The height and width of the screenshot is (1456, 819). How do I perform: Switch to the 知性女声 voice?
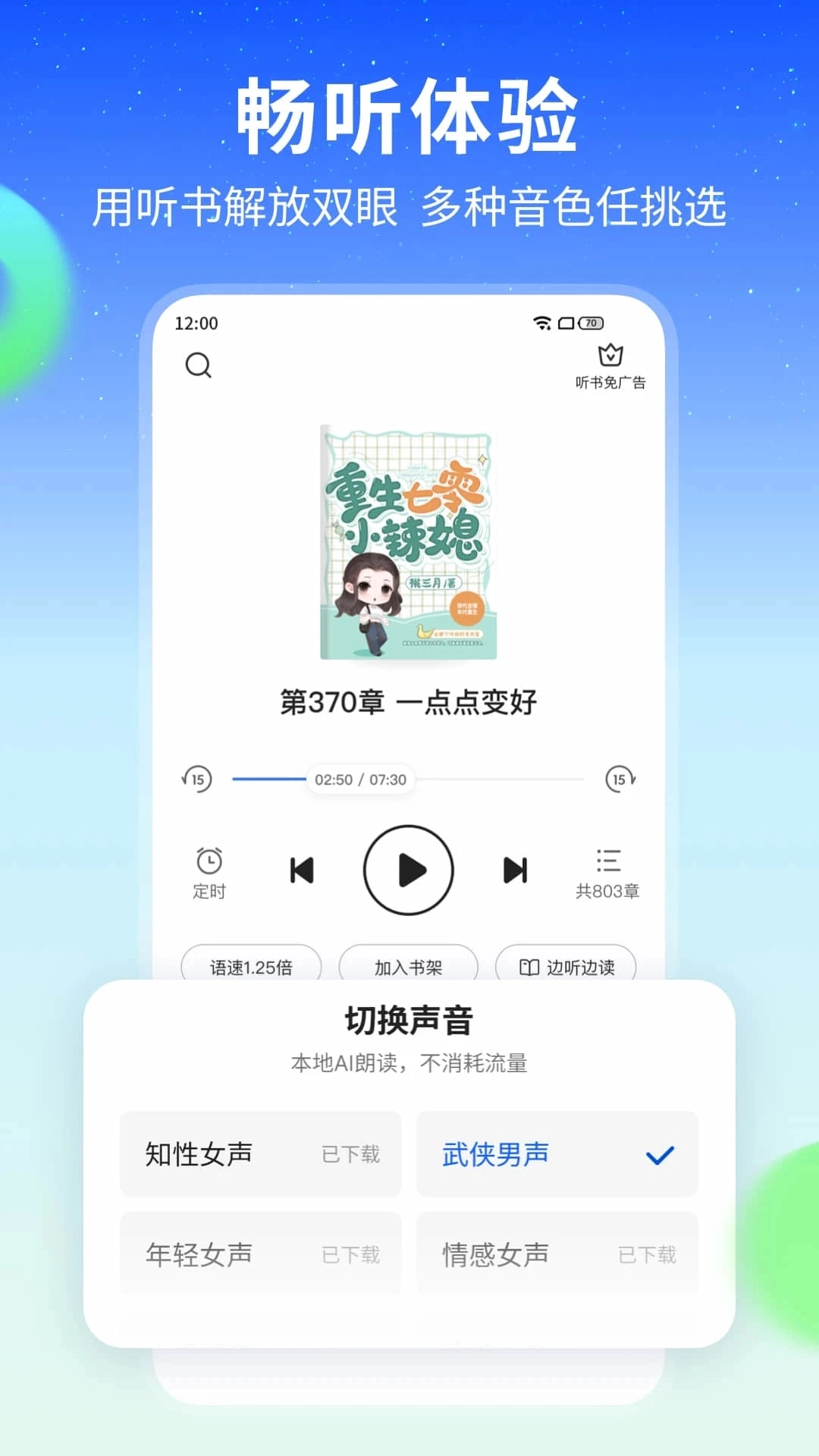point(261,1153)
